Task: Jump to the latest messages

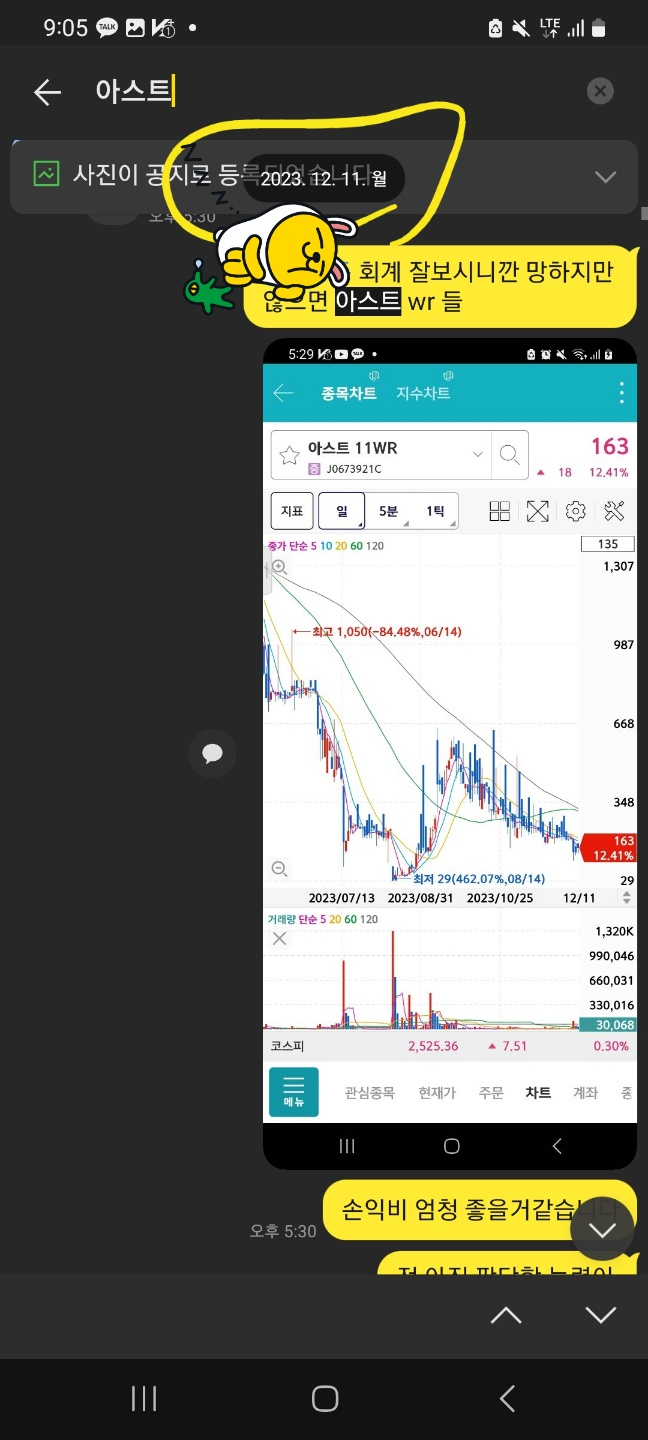Action: (x=602, y=1229)
